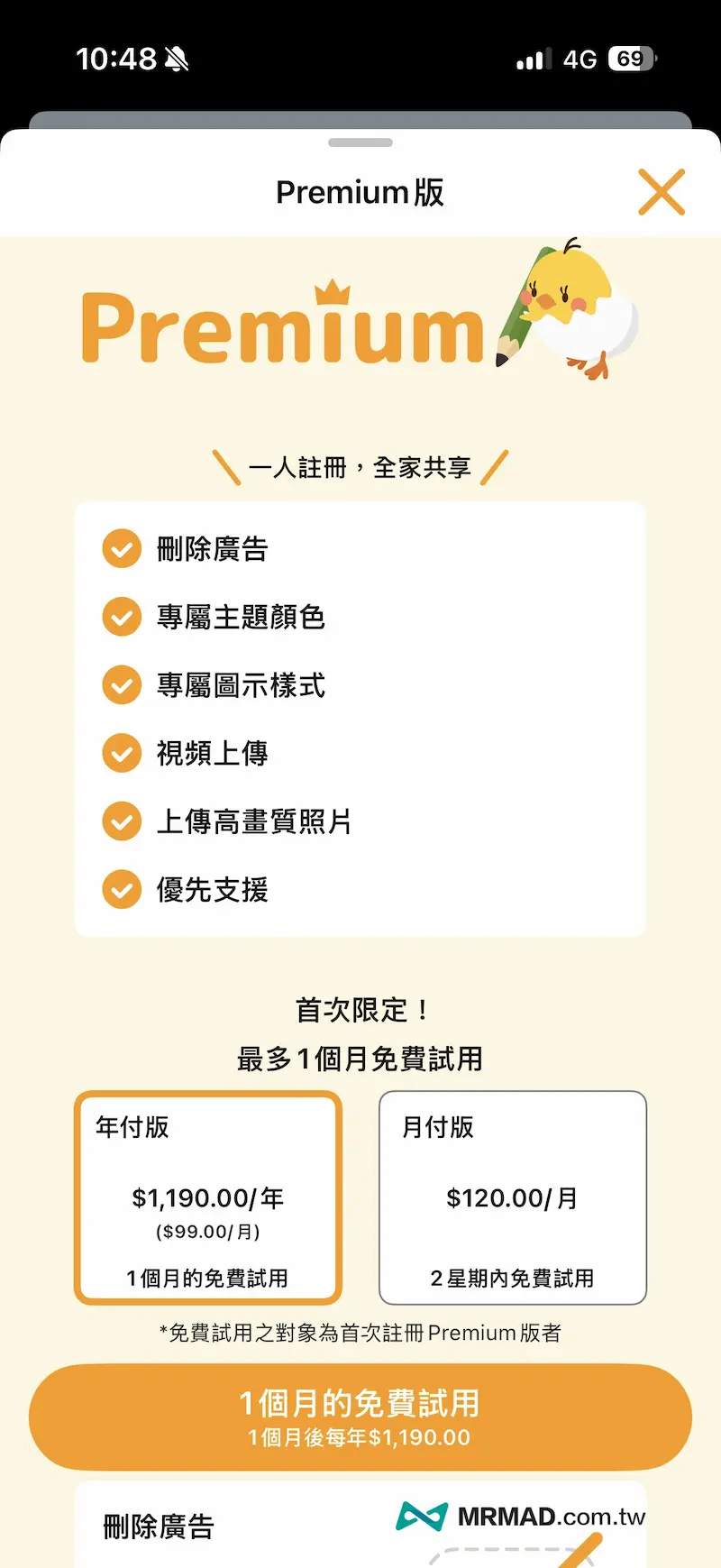The height and width of the screenshot is (1568, 721).
Task: Close the Premium版 sheet with the X
Action: click(x=661, y=191)
